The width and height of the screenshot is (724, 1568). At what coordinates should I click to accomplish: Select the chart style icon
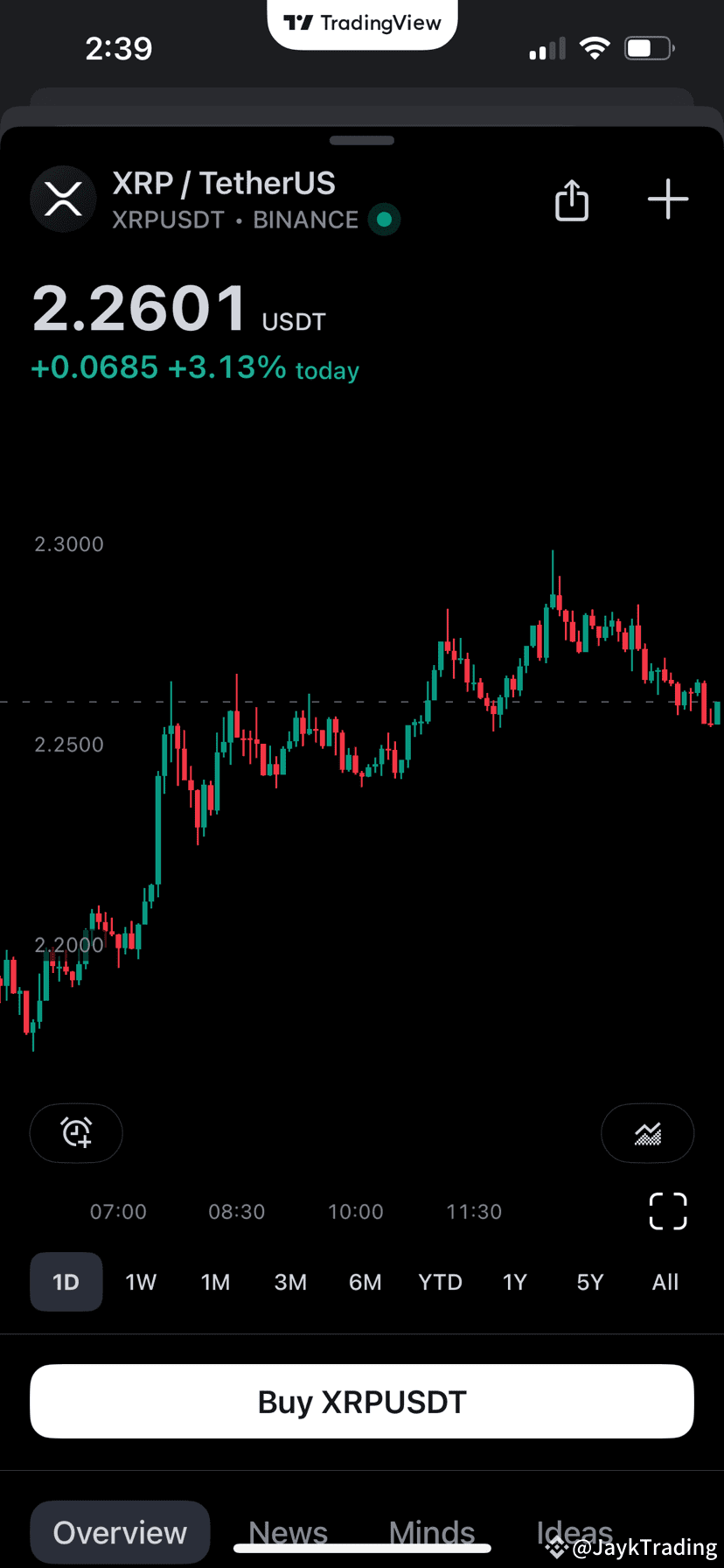647,1133
